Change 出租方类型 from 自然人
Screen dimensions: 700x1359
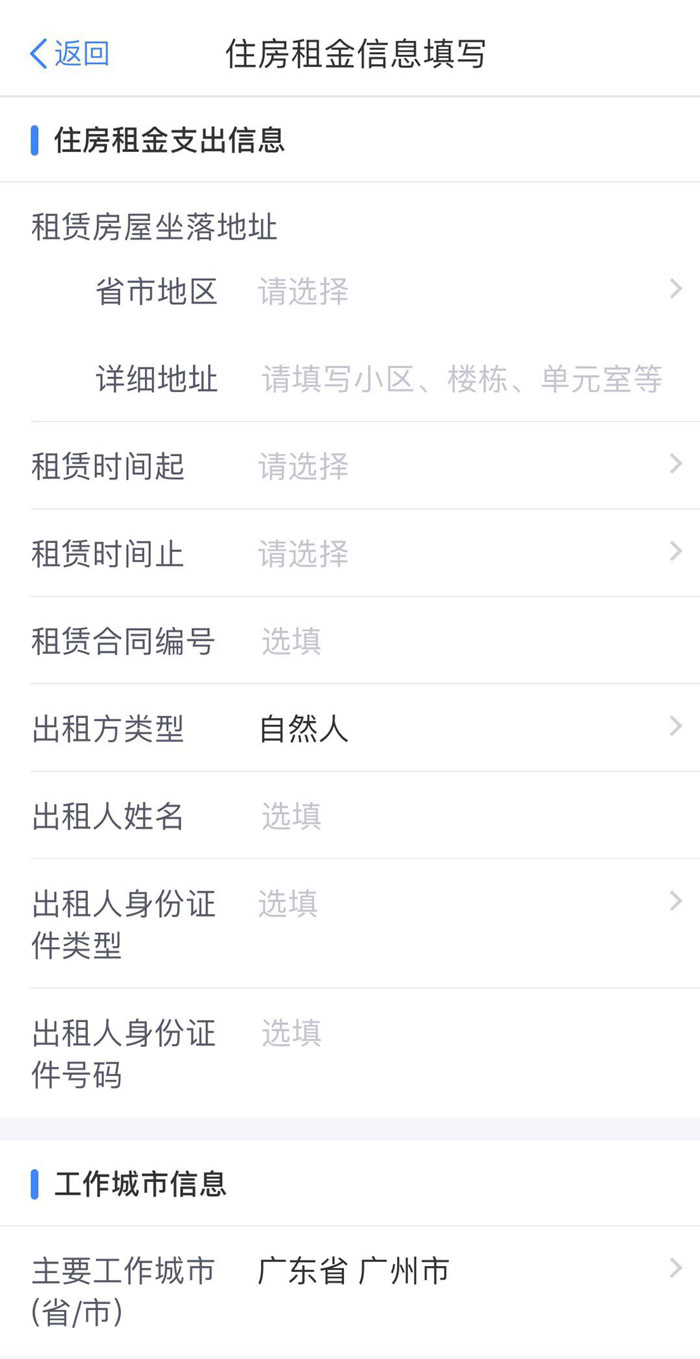tap(460, 728)
